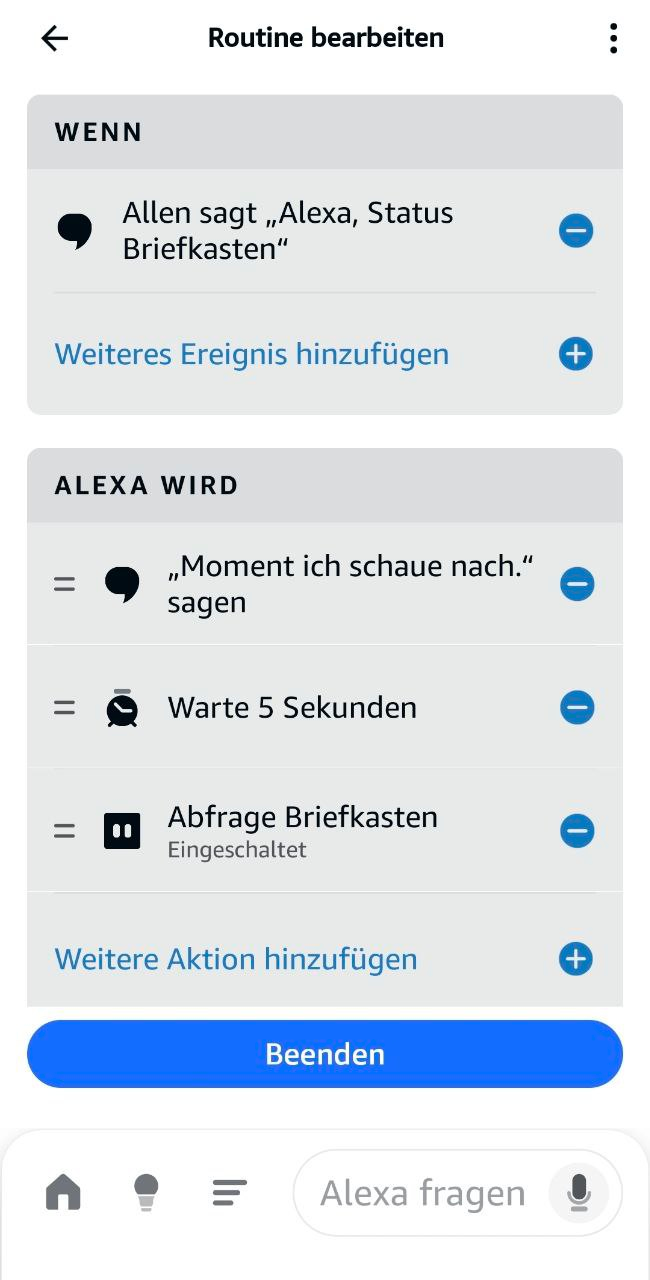Delete the "Abfrage Briefkasten" action
Viewport: 650px width, 1280px height.
coord(577,830)
